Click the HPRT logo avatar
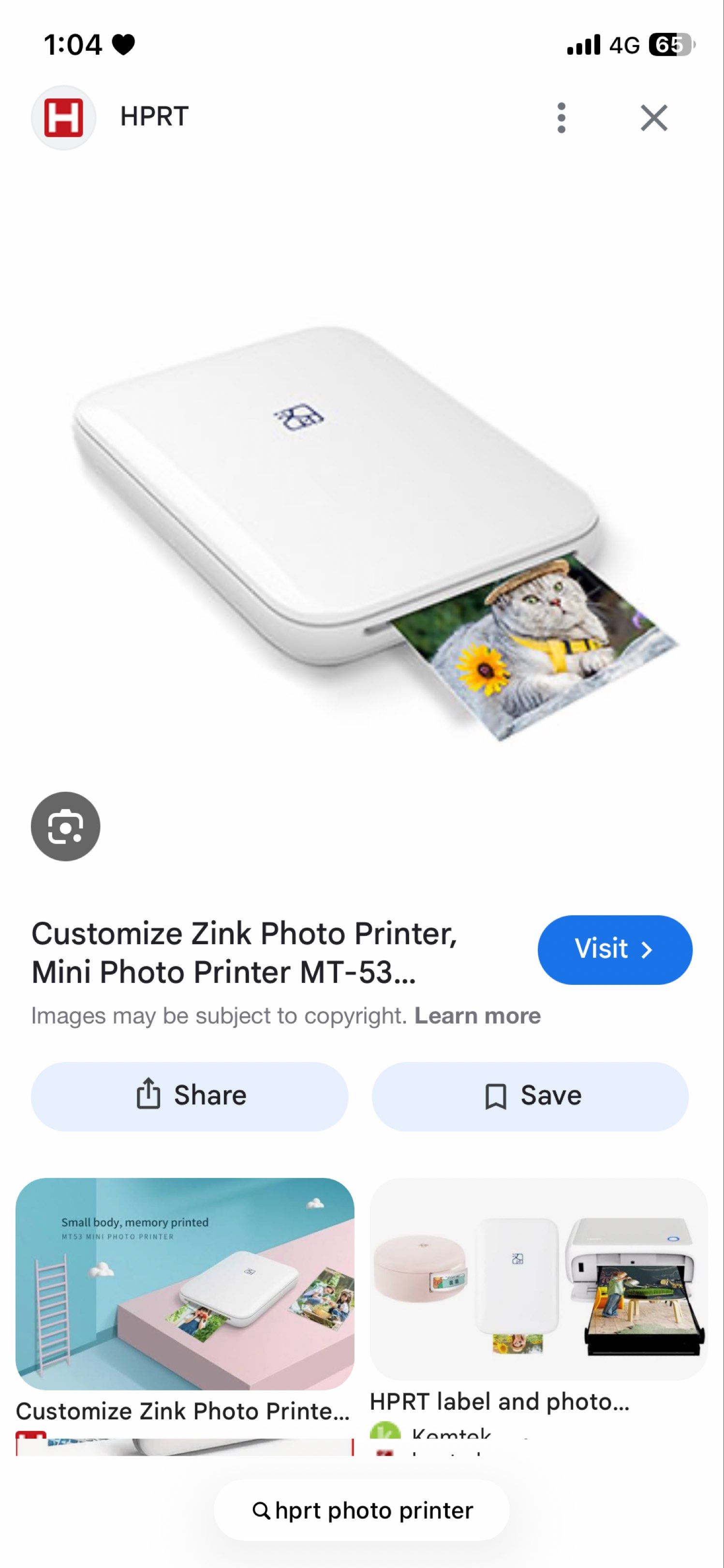724x1568 pixels. pyautogui.click(x=63, y=118)
